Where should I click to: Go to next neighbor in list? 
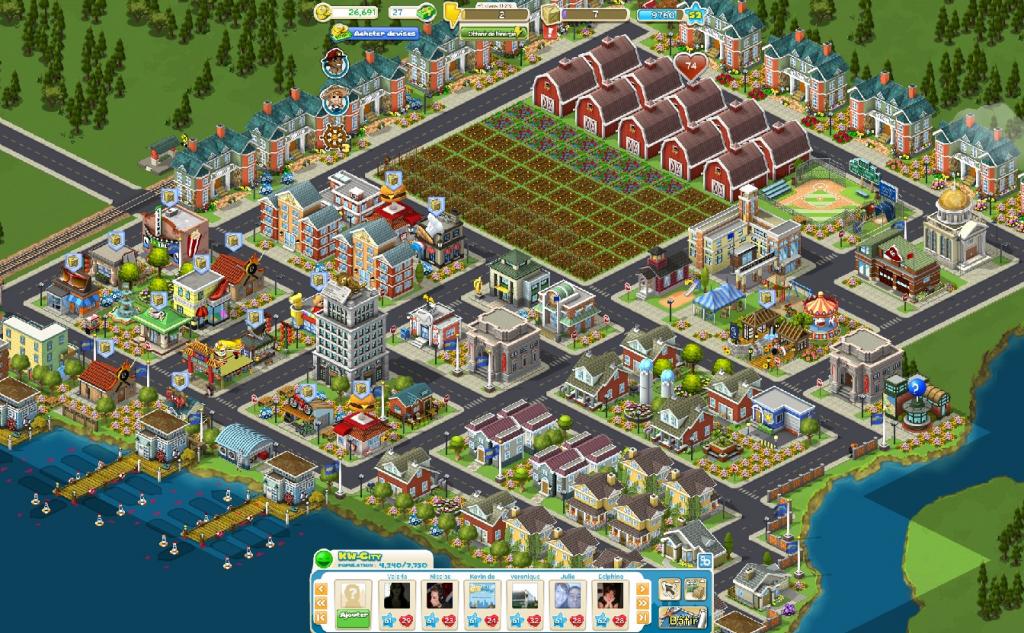click(x=643, y=590)
